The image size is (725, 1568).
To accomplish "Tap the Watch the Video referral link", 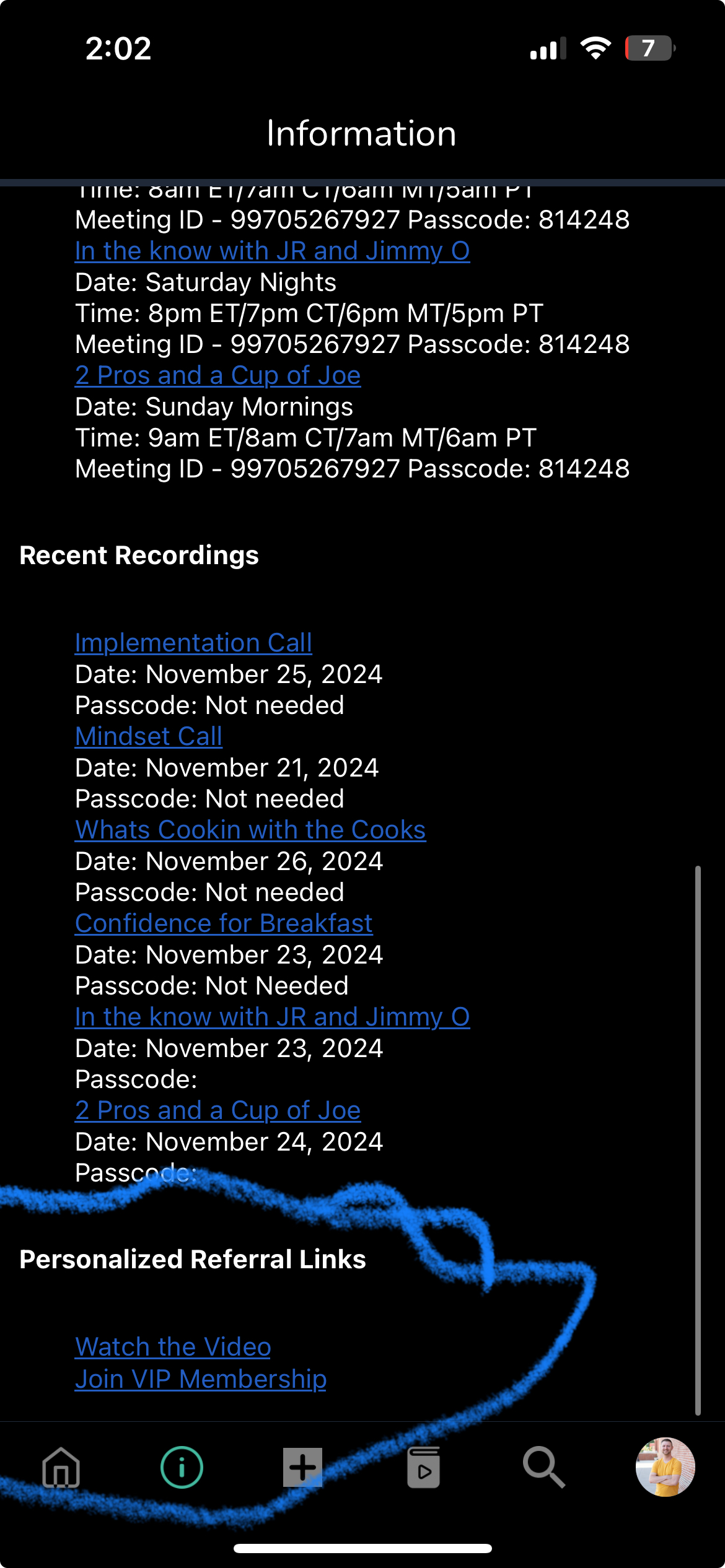I will (173, 1347).
